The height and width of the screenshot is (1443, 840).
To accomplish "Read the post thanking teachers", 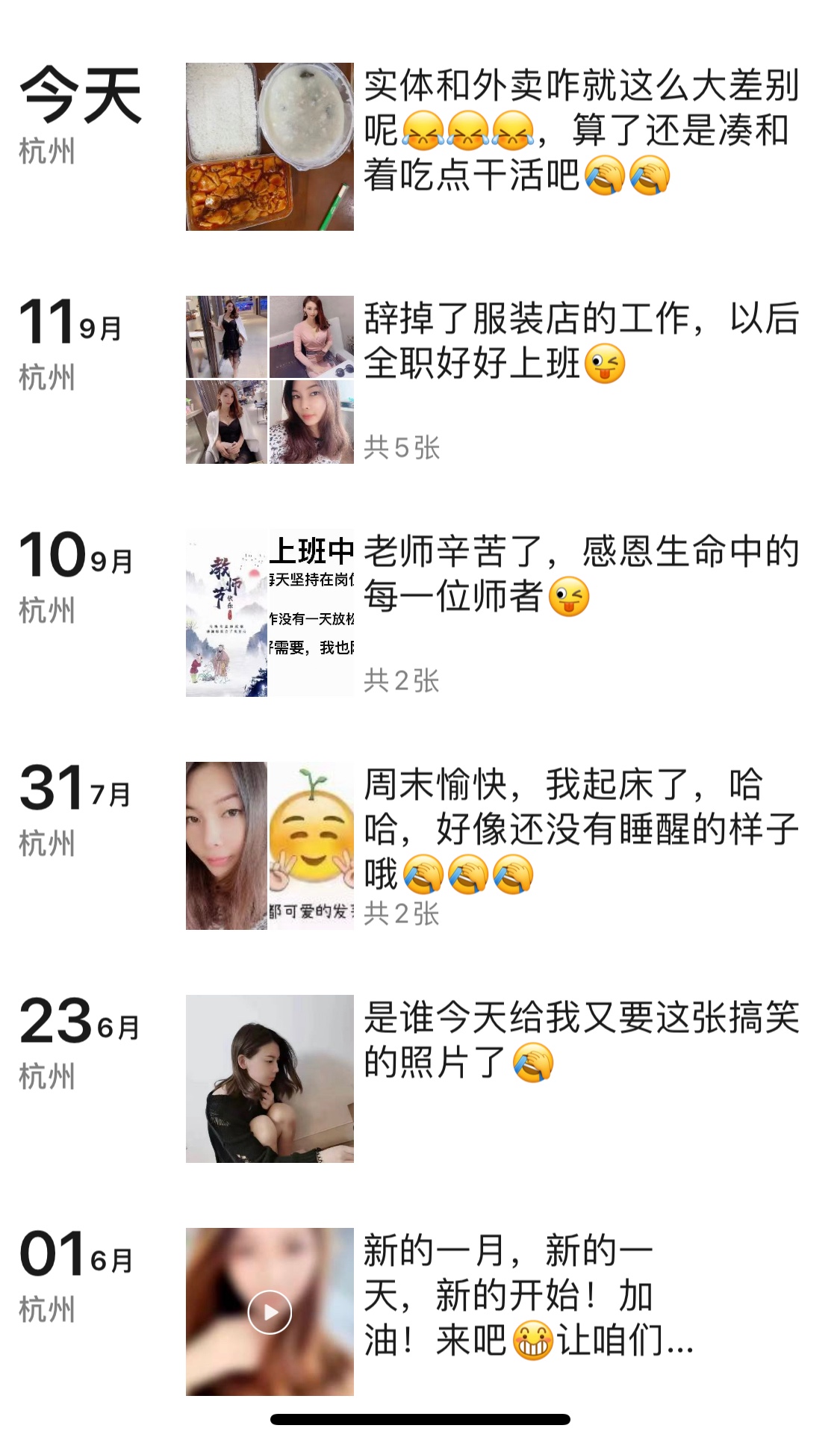I will (581, 574).
